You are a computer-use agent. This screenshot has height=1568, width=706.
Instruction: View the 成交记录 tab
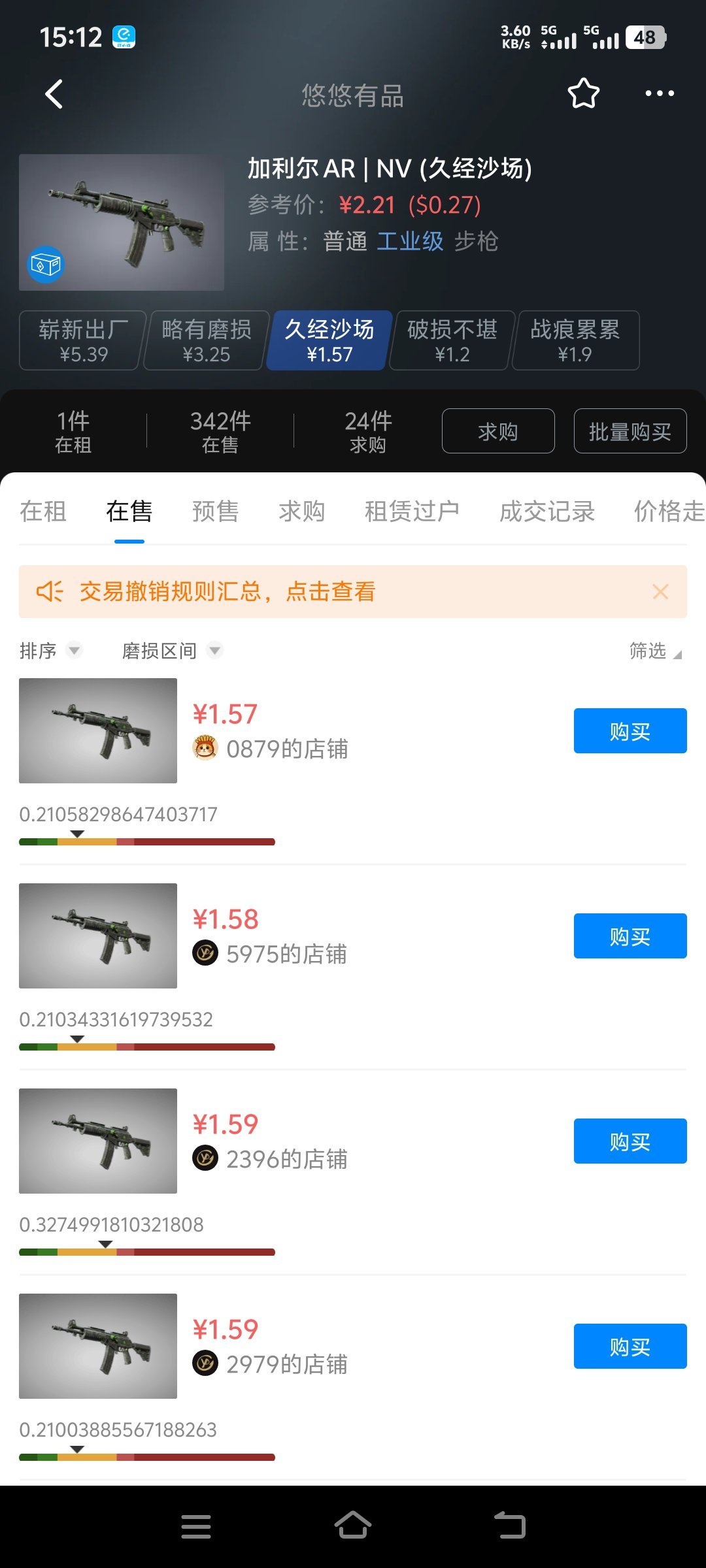(x=547, y=511)
